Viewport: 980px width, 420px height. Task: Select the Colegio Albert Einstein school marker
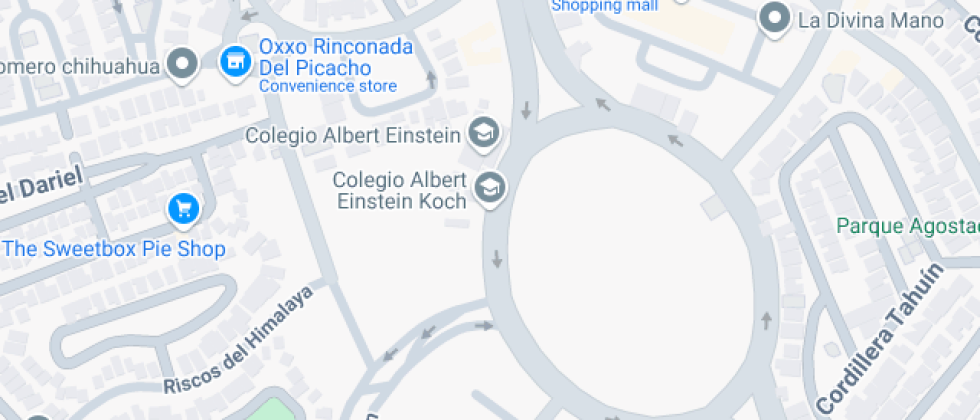[x=484, y=133]
